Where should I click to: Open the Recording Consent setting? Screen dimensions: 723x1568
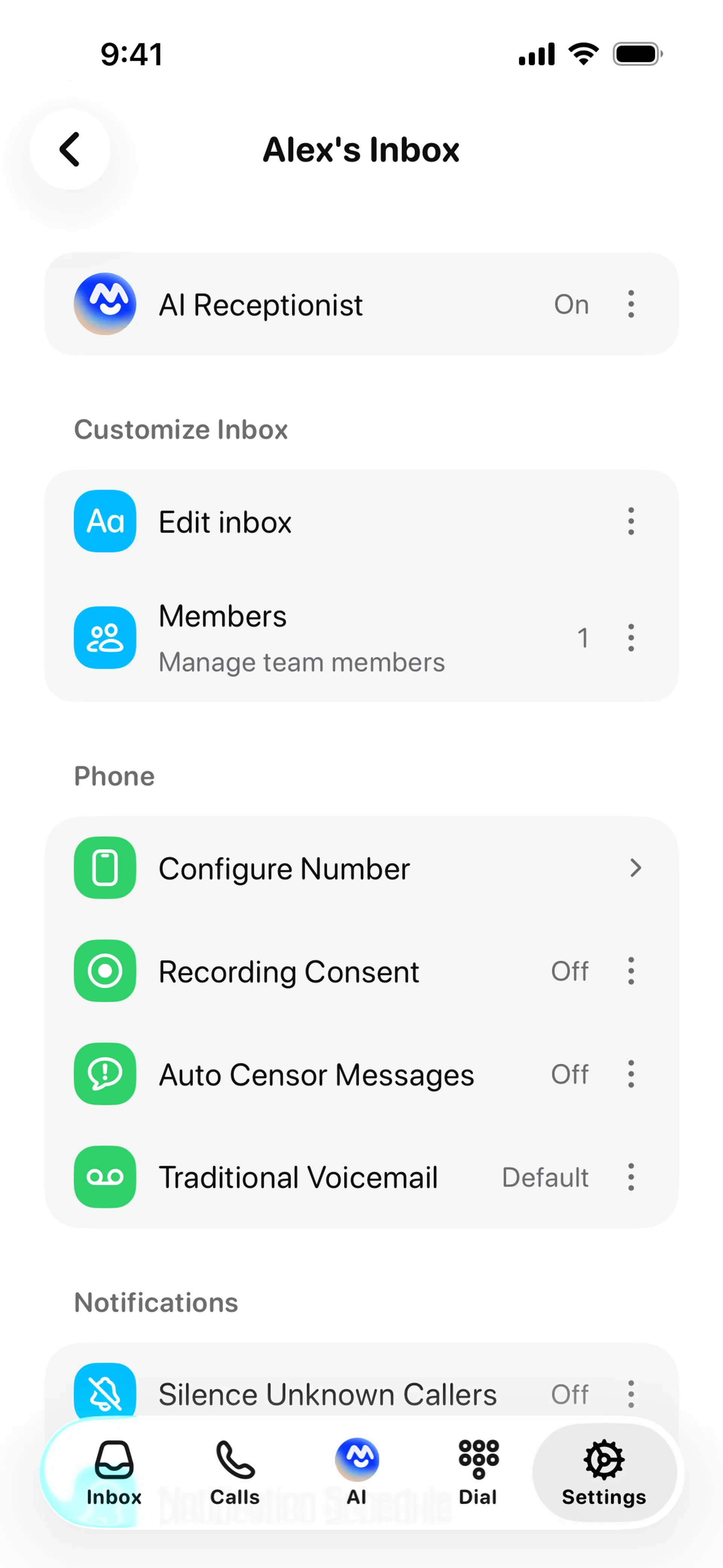click(x=289, y=972)
